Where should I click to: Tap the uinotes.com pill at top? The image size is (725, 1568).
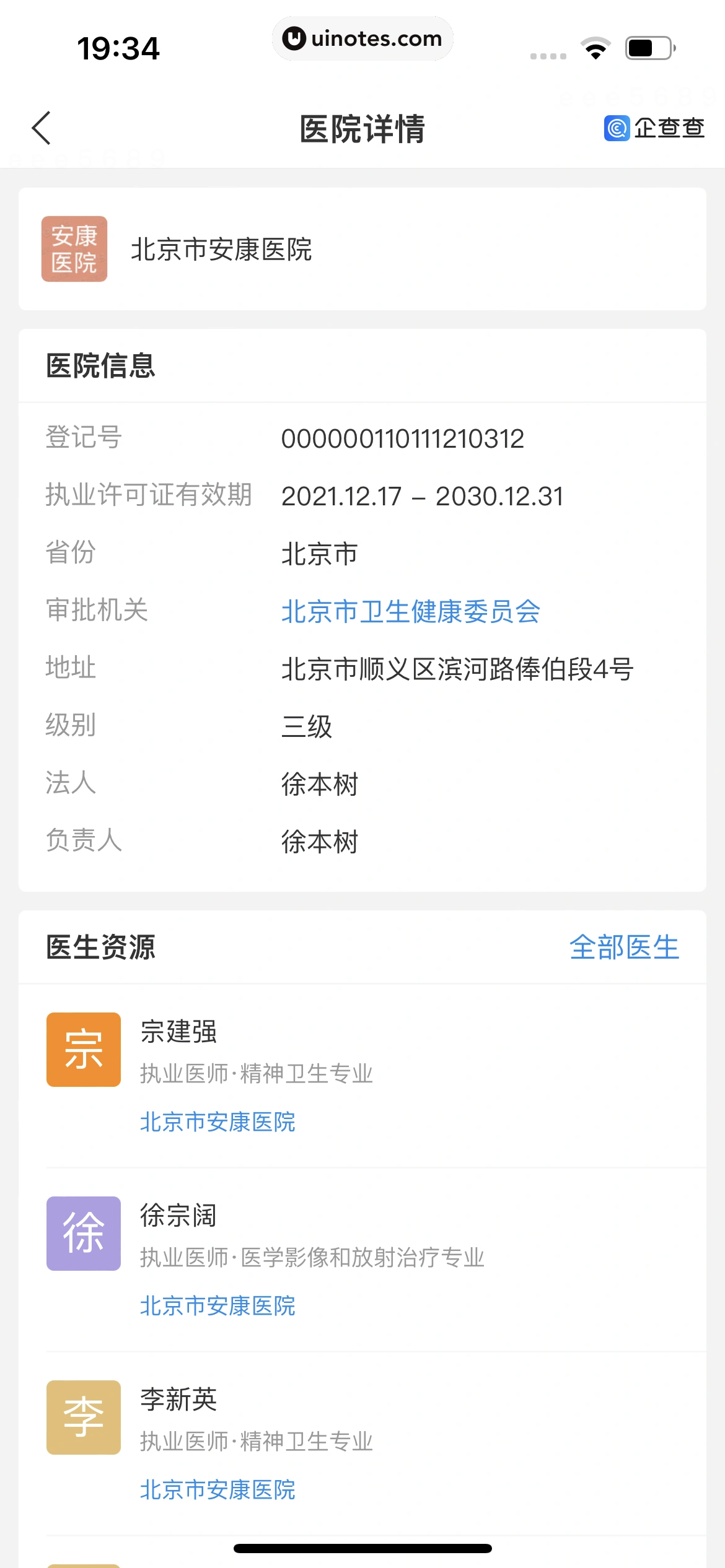click(362, 38)
